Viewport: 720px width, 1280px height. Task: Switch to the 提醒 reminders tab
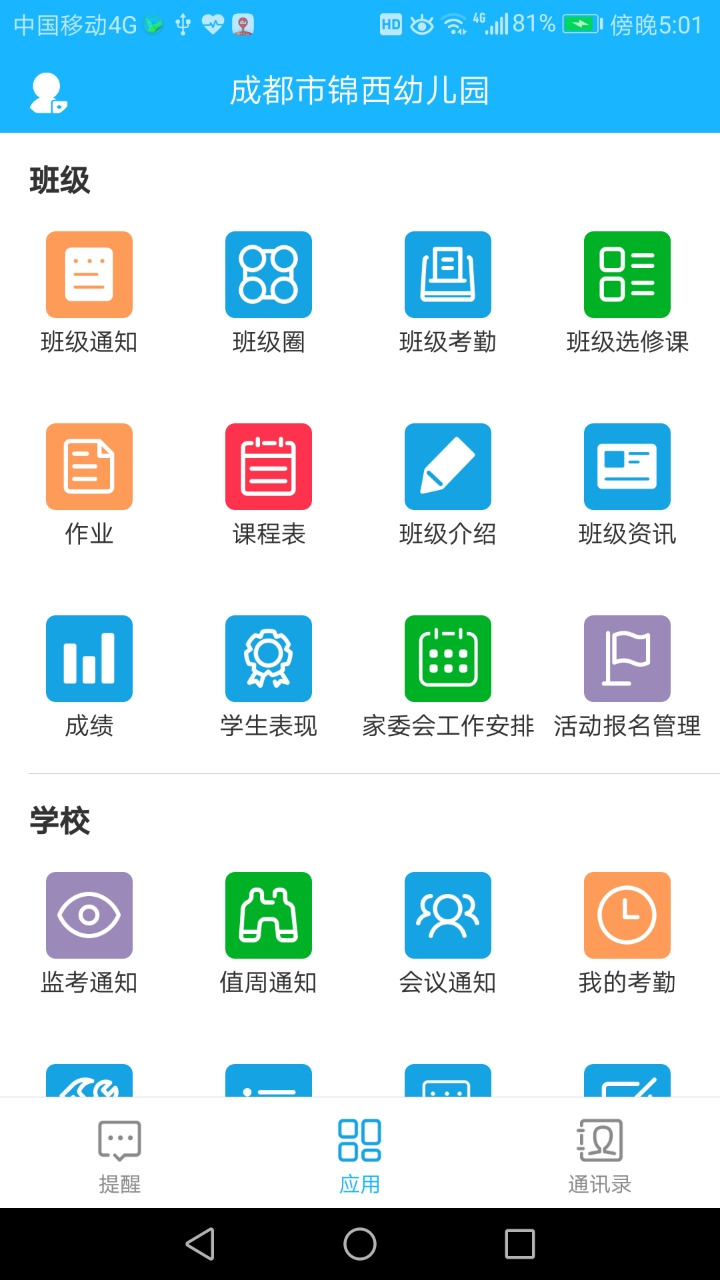click(120, 1155)
